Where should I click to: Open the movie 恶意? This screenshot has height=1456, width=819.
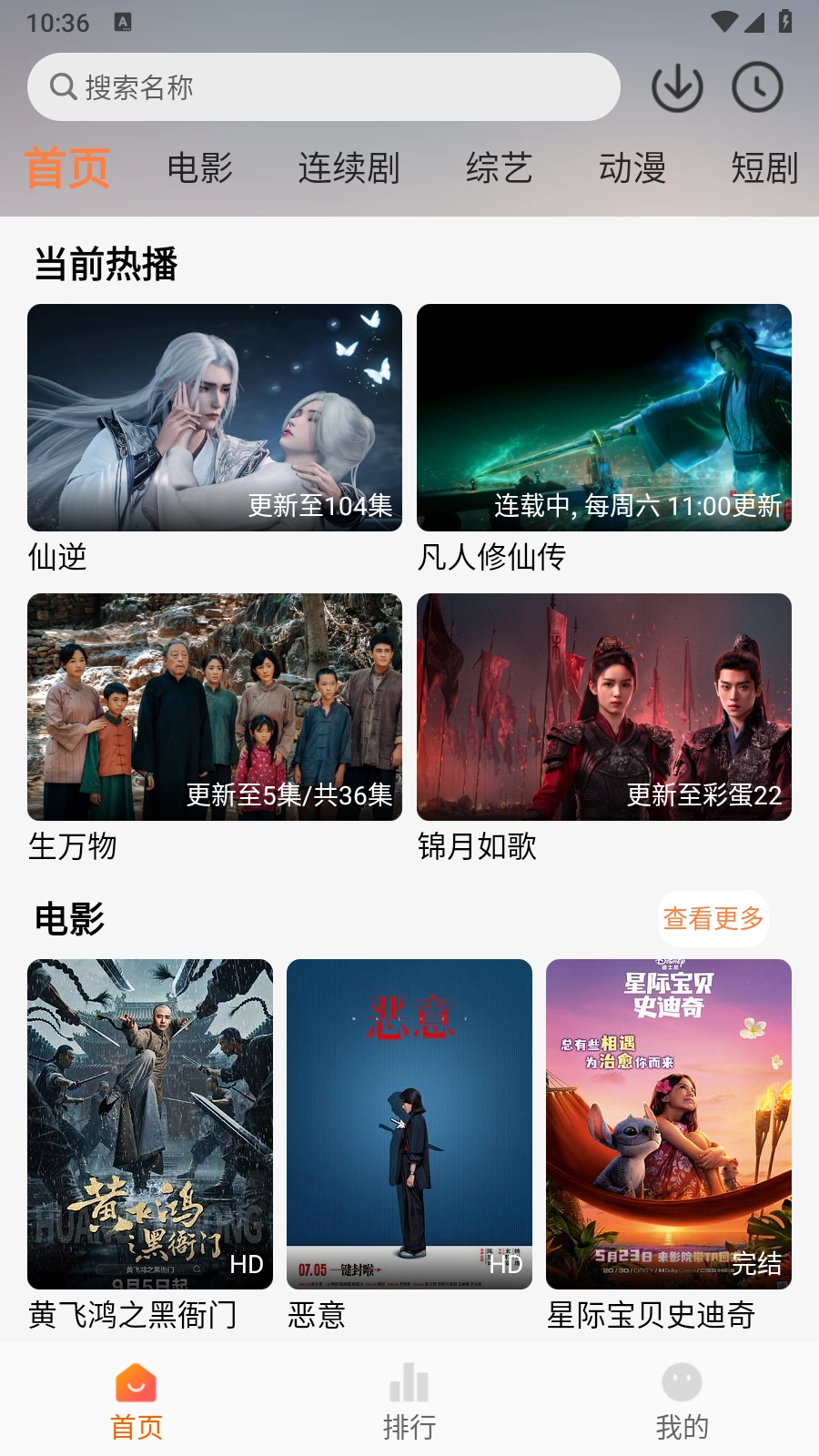(409, 1124)
